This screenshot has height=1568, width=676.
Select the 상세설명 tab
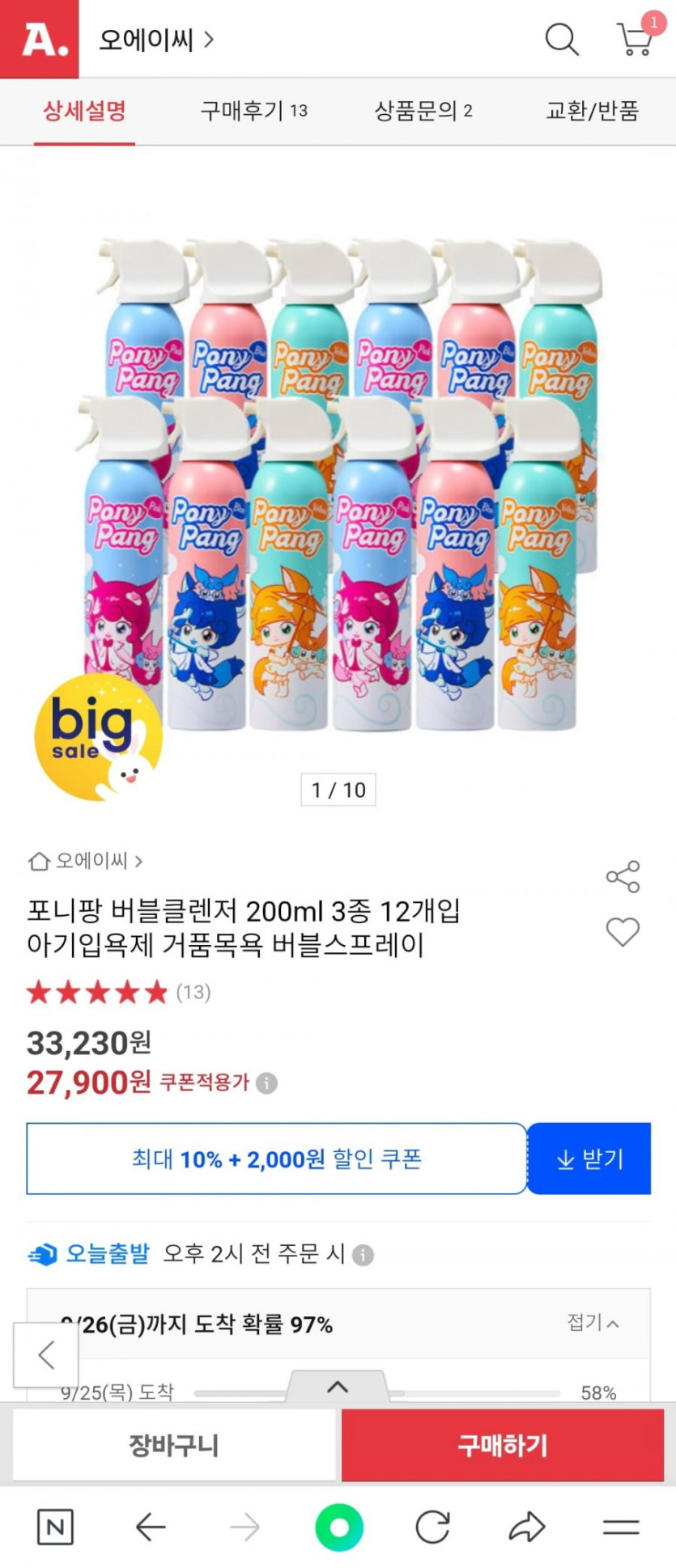[x=84, y=111]
